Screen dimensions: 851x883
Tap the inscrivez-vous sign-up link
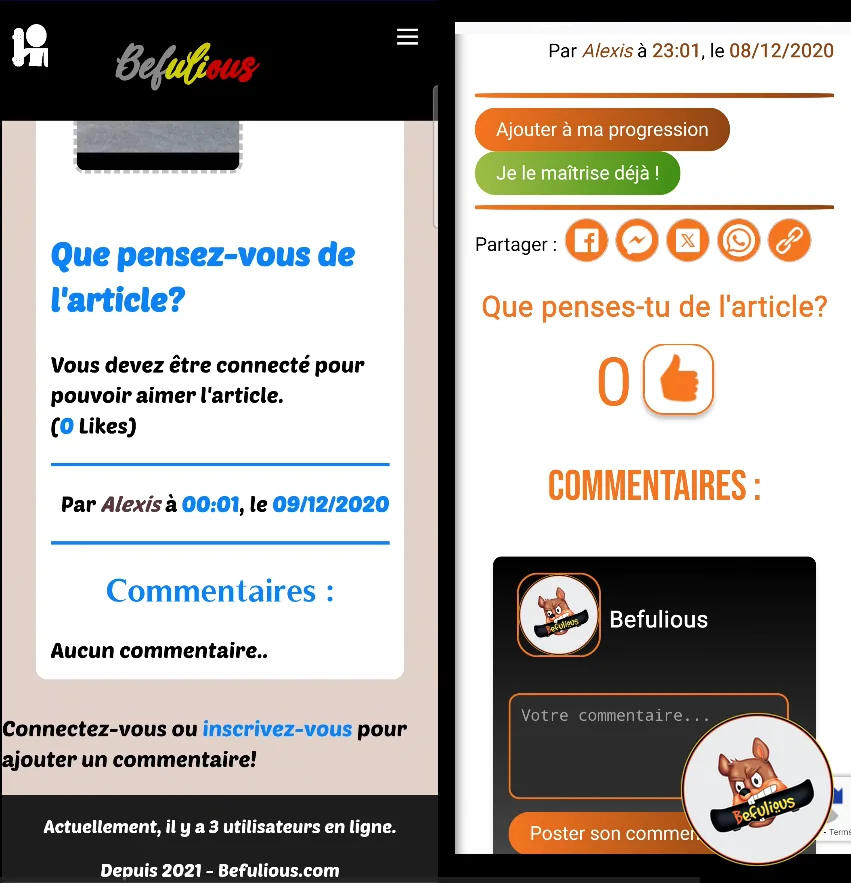[x=277, y=729]
